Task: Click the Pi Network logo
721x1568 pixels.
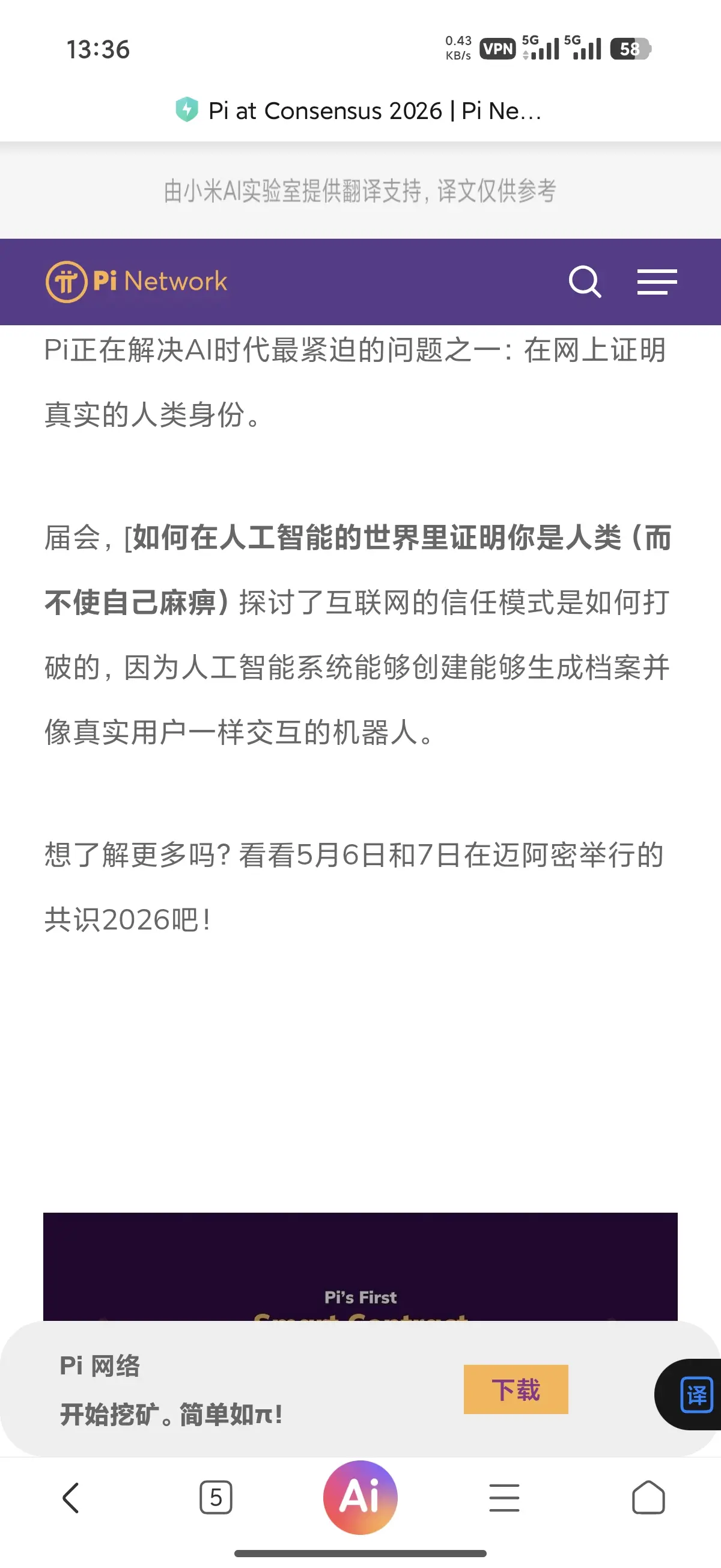Action: tap(136, 281)
